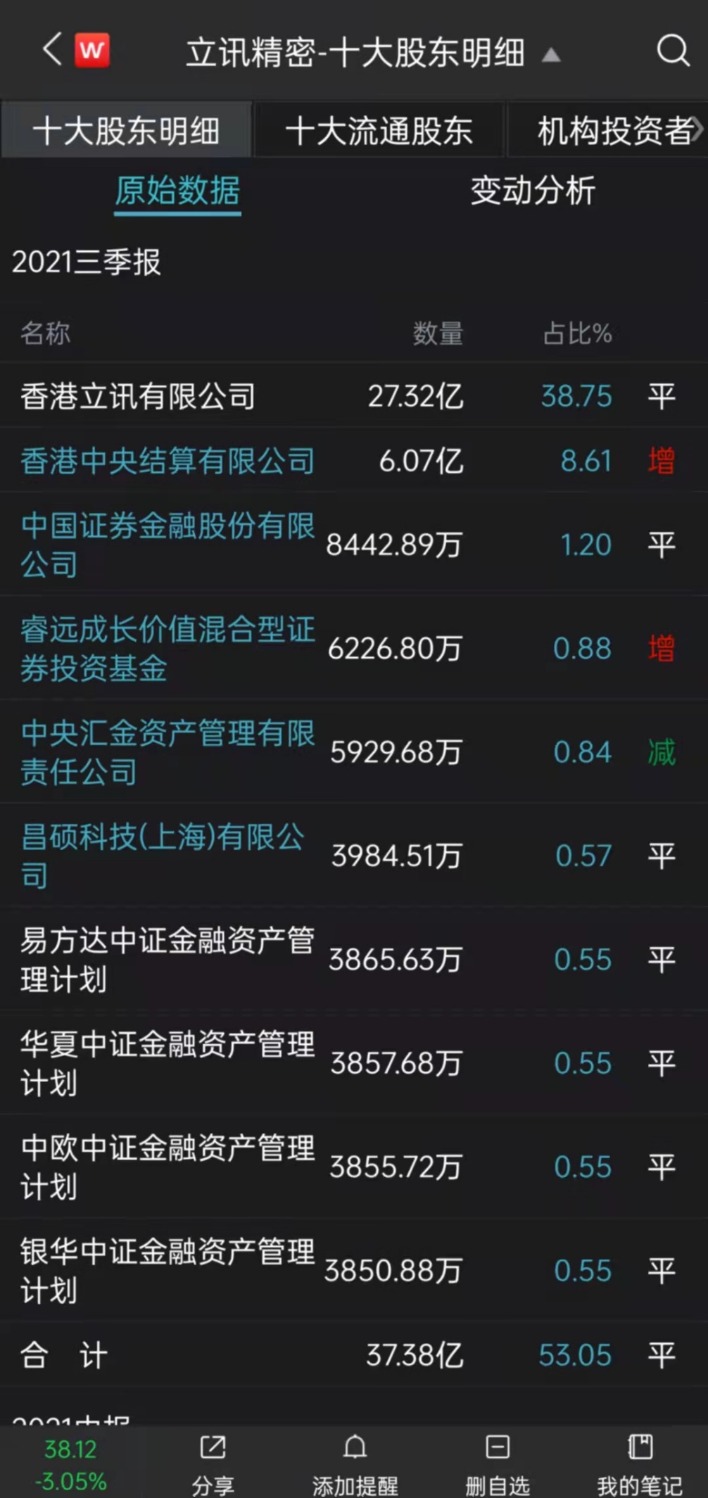This screenshot has width=708, height=1498.
Task: Open 香港中央结算有限公司 shareholder details
Action: click(x=168, y=461)
